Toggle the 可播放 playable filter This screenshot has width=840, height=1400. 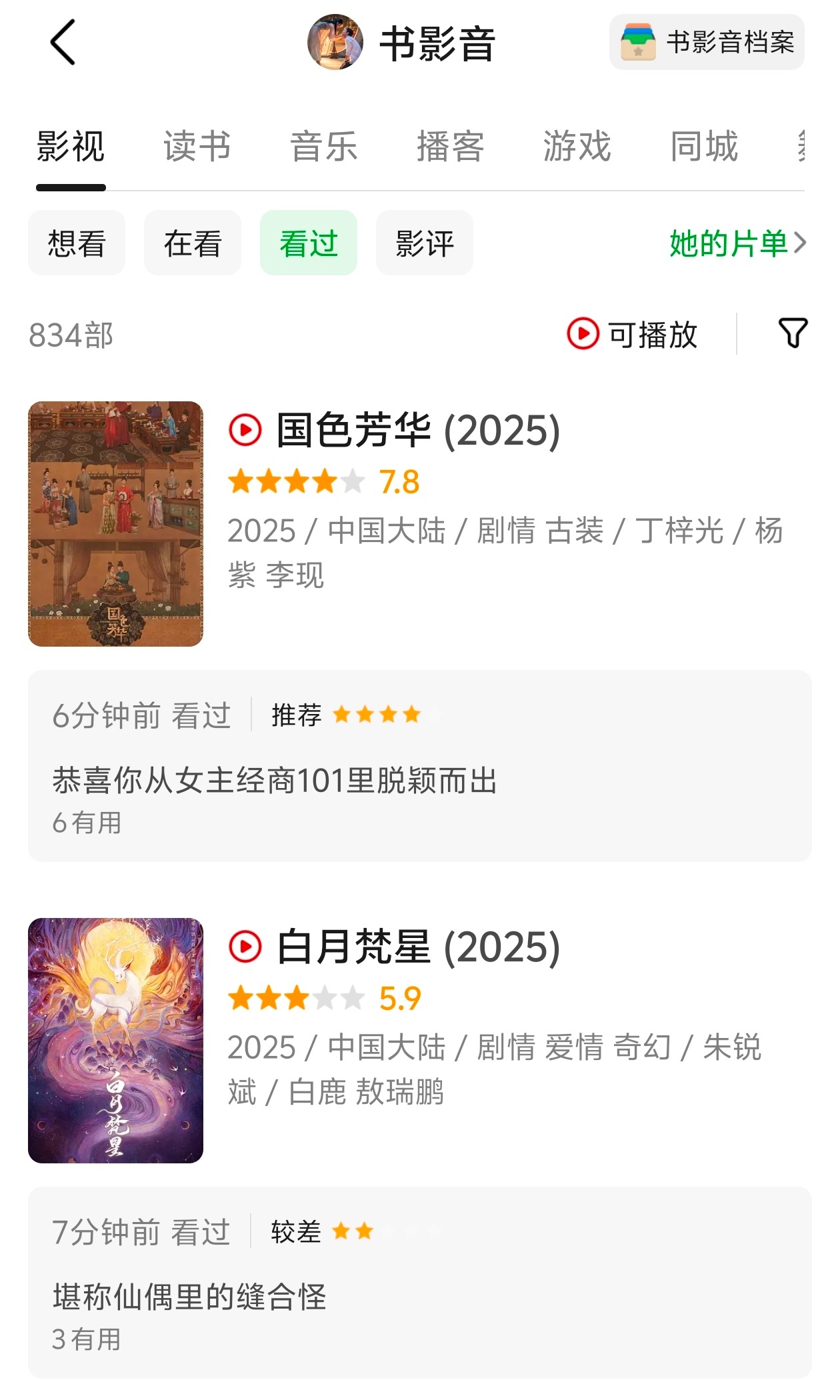[x=632, y=334]
